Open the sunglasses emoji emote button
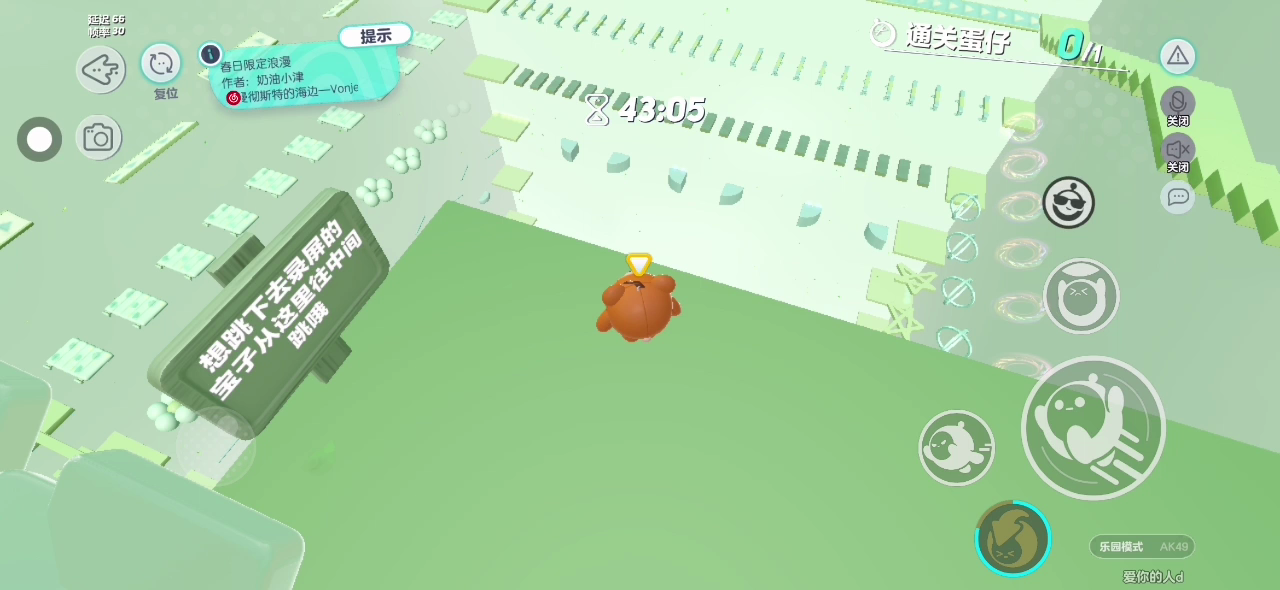The height and width of the screenshot is (590, 1280). 1069,203
